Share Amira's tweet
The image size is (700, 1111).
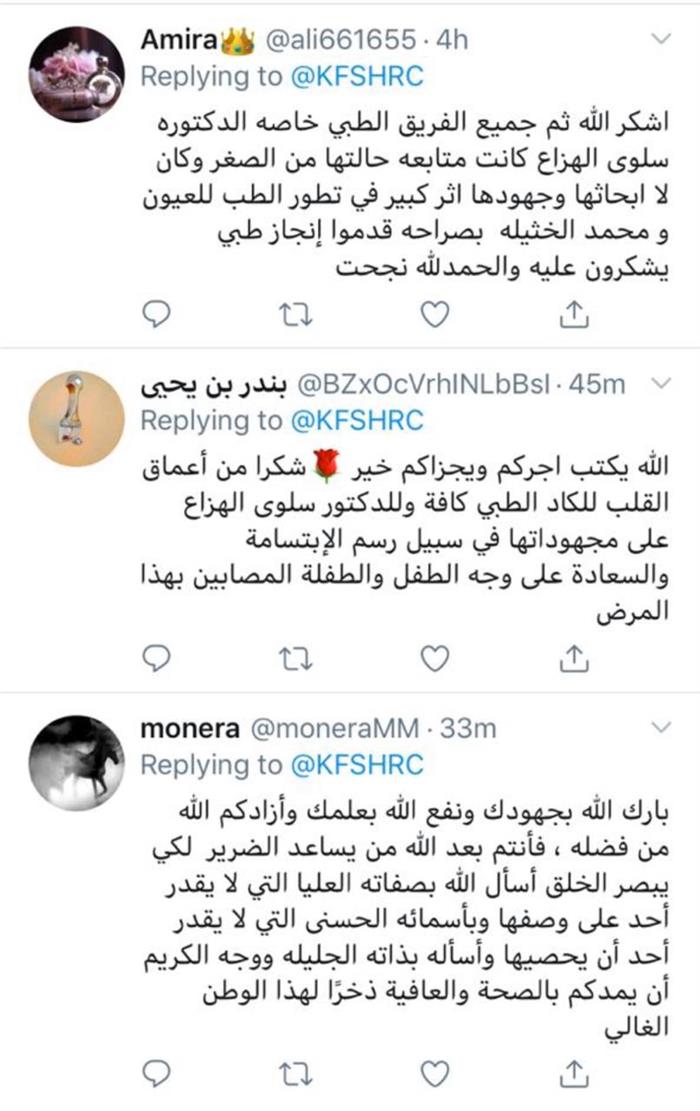(571, 315)
